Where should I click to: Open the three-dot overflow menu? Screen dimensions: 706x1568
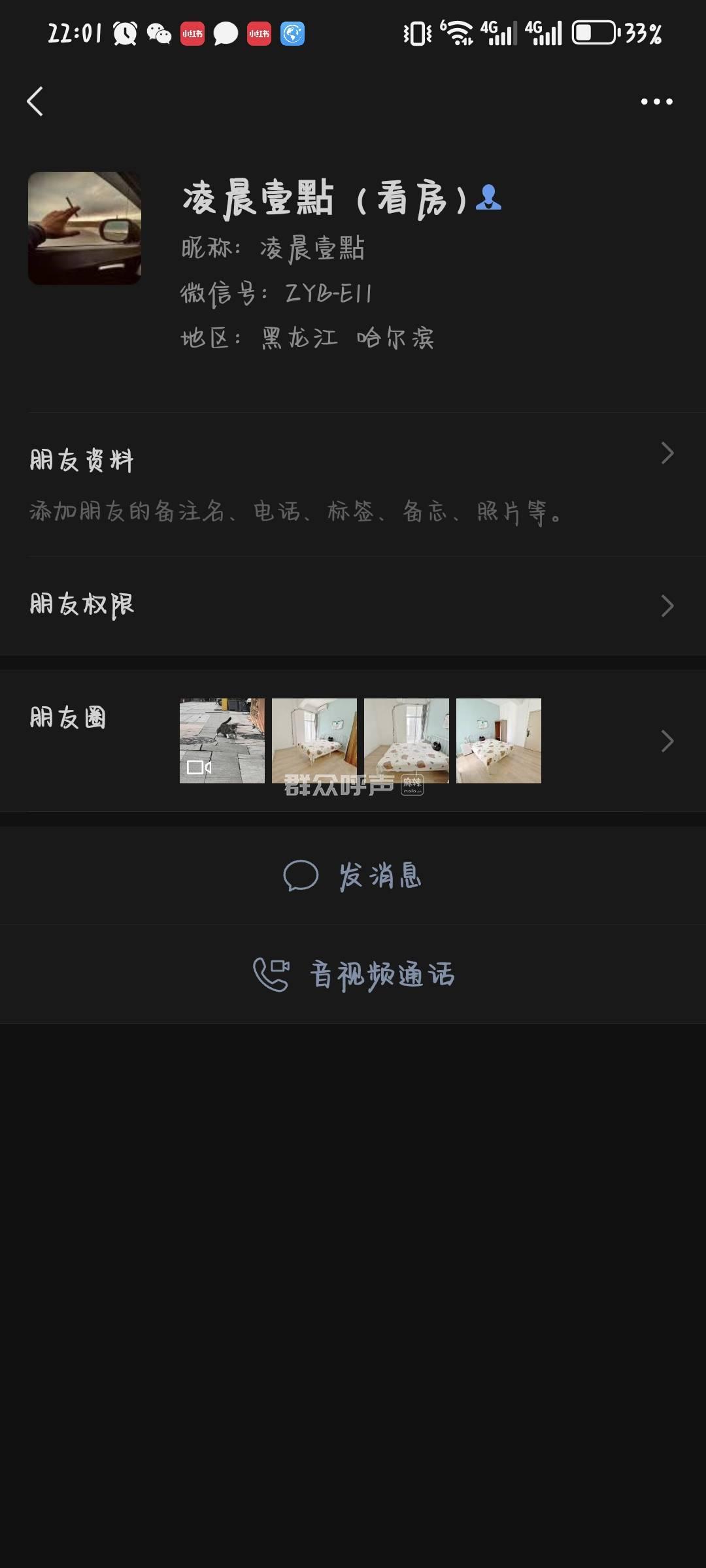click(656, 101)
